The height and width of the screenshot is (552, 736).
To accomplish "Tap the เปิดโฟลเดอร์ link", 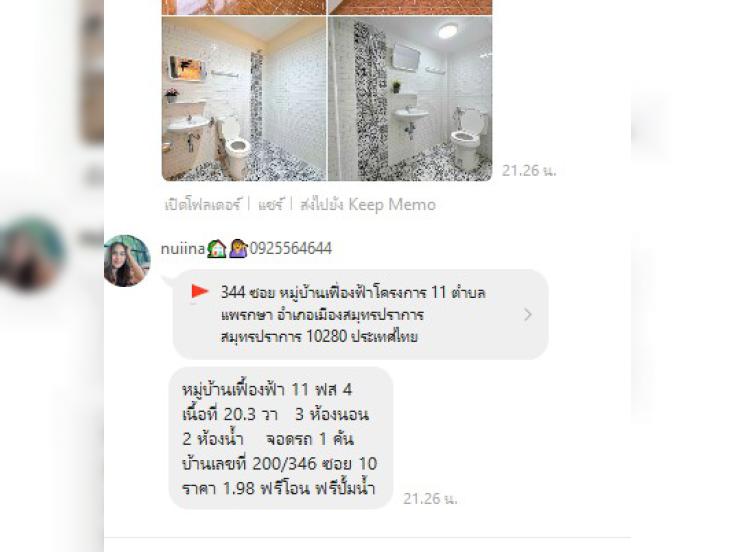I will point(203,204).
